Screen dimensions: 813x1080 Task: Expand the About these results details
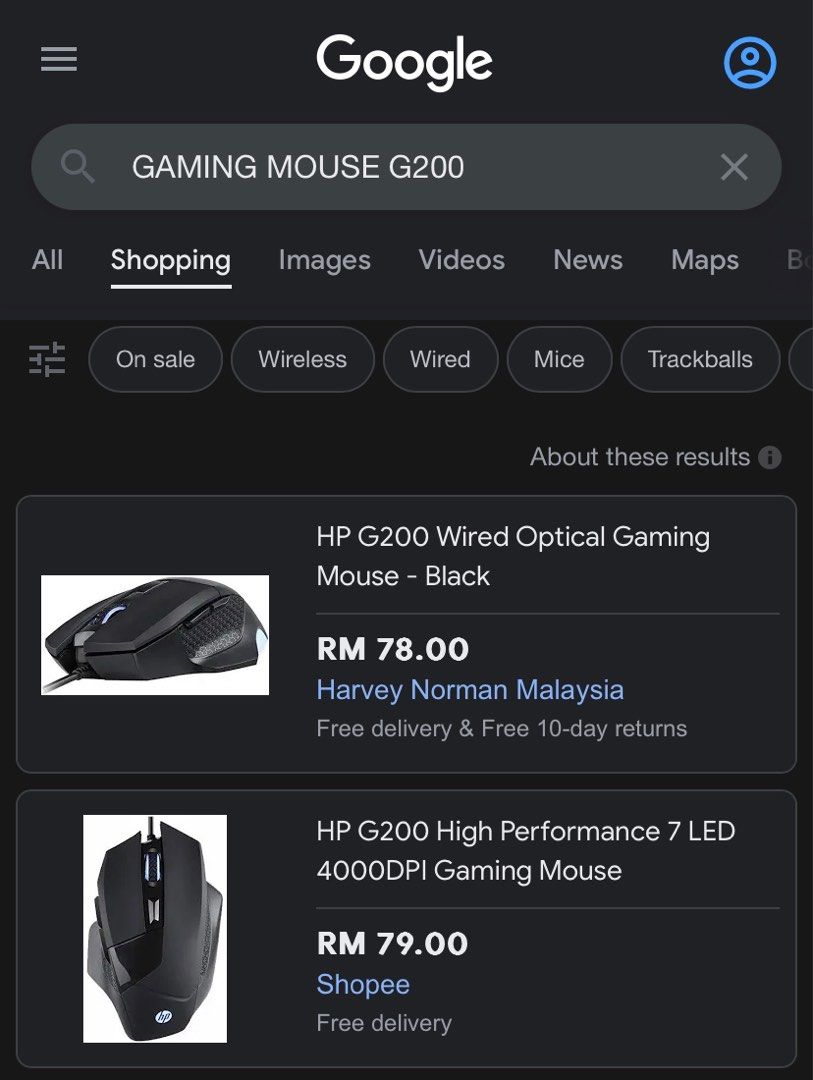tap(640, 457)
